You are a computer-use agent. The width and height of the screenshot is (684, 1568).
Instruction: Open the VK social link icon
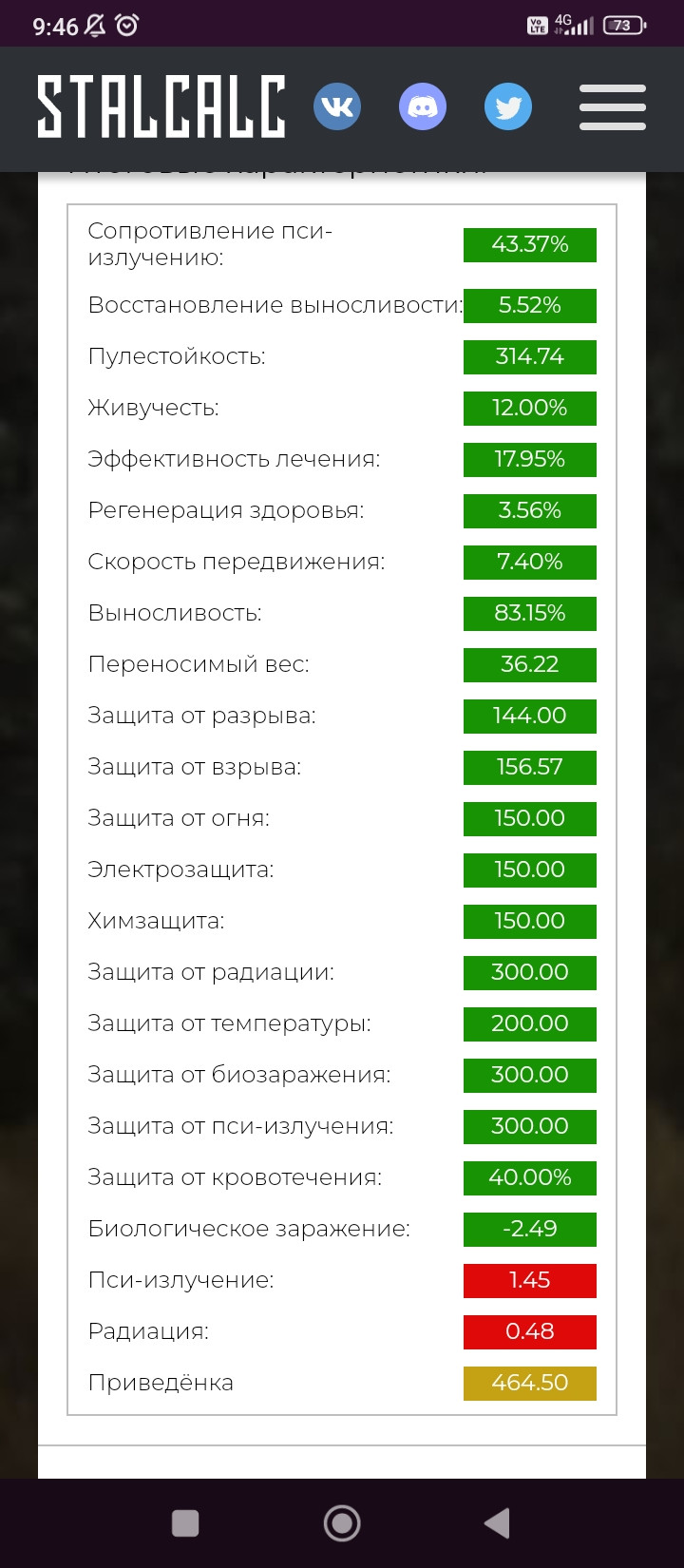pos(337,106)
